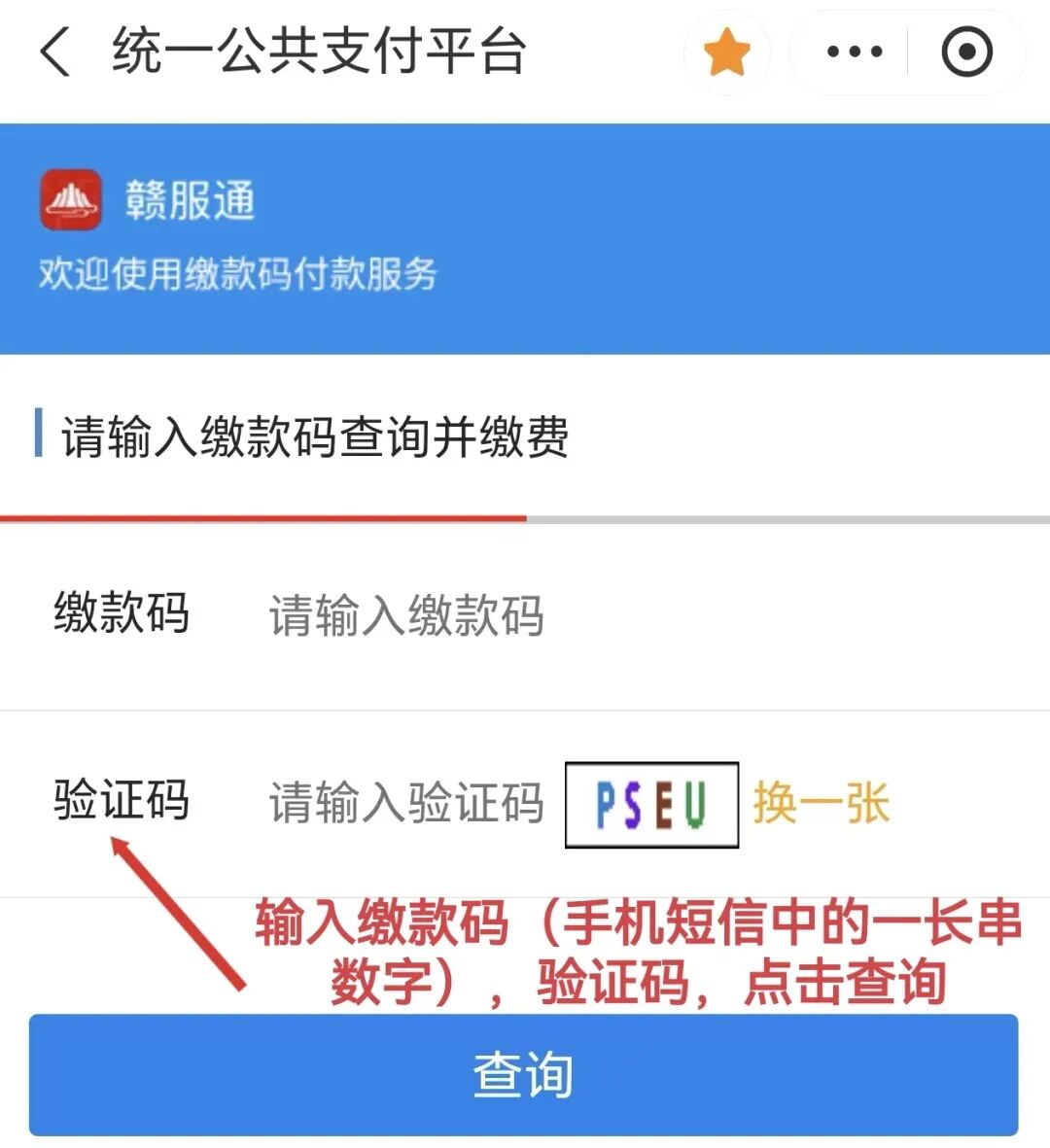This screenshot has width=1050, height=1148.
Task: Tap the orange star favorite icon
Action: [x=727, y=52]
